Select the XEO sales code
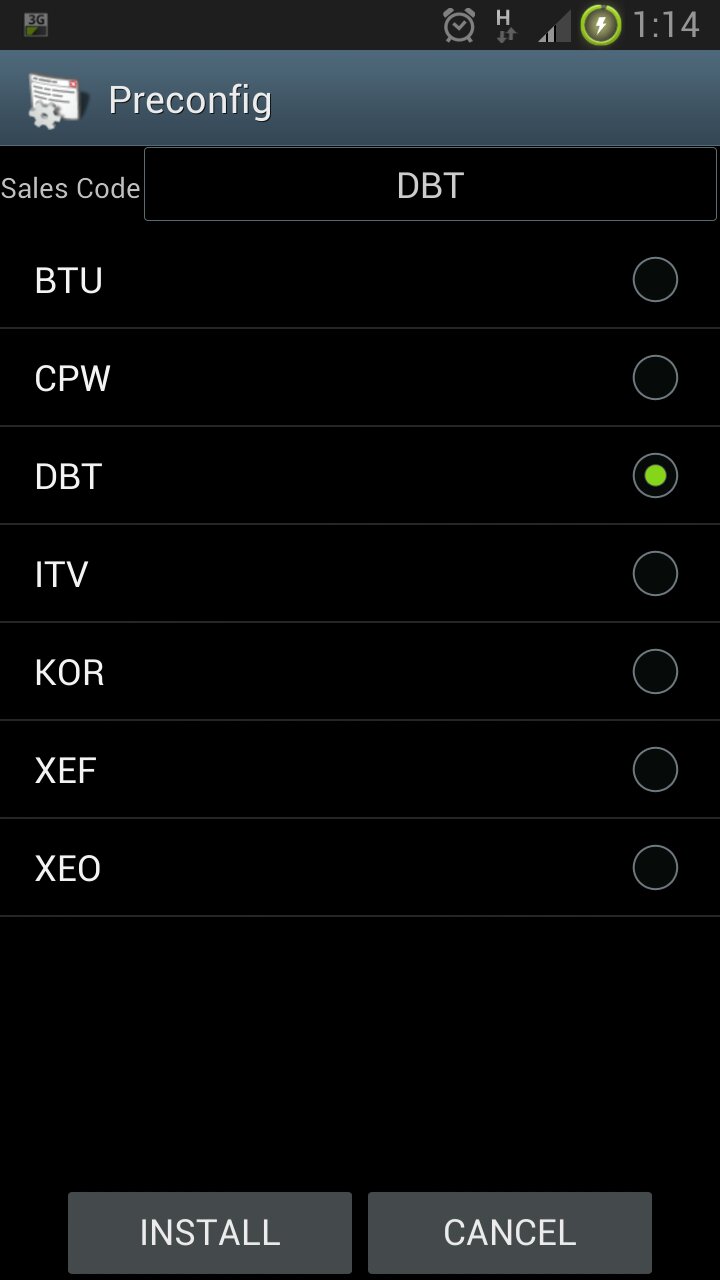 [360, 868]
